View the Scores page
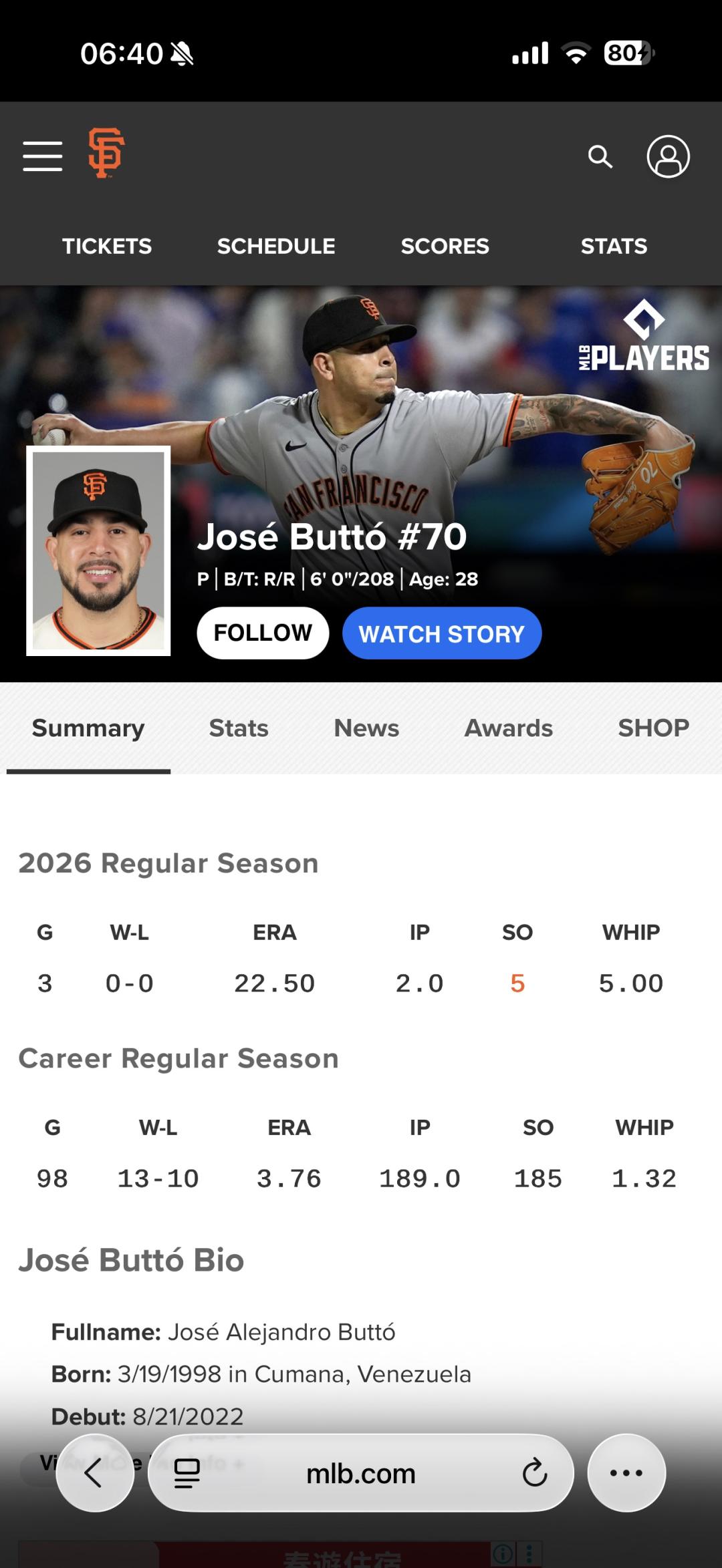722x1568 pixels. click(x=445, y=246)
